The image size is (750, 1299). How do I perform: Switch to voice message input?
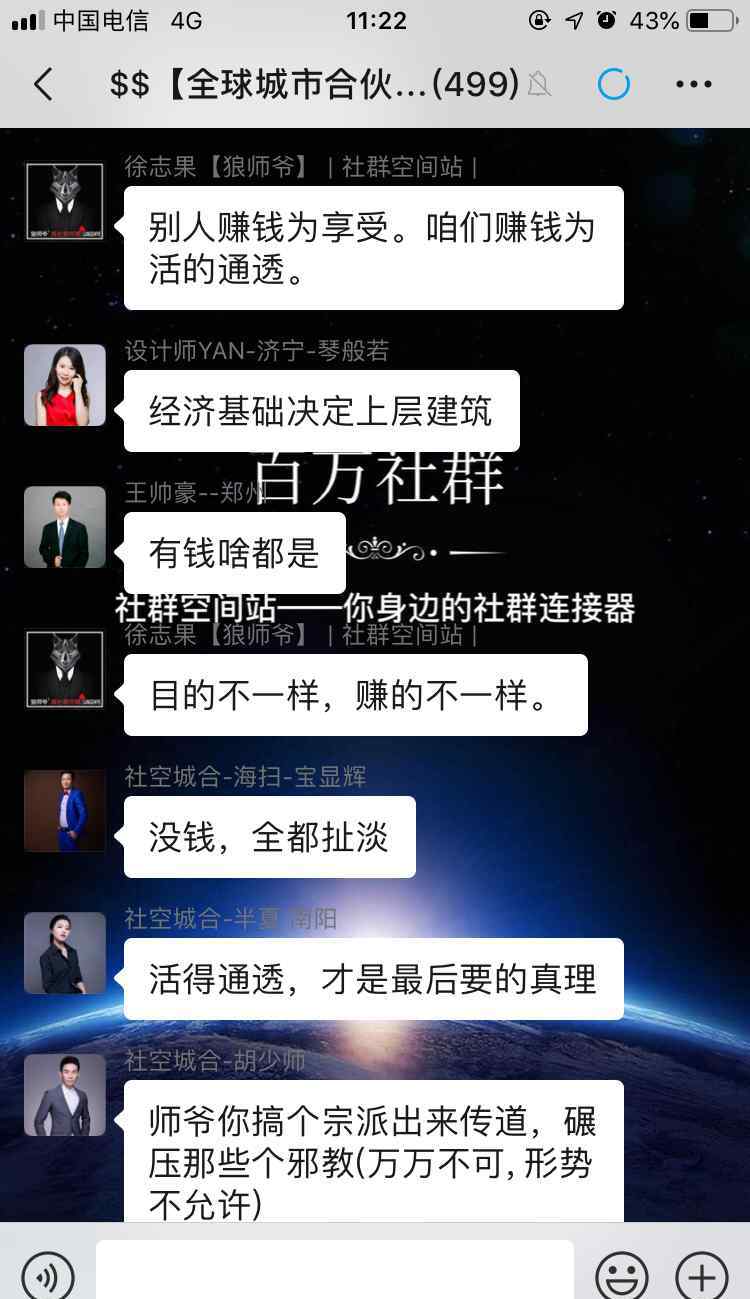pyautogui.click(x=49, y=1274)
